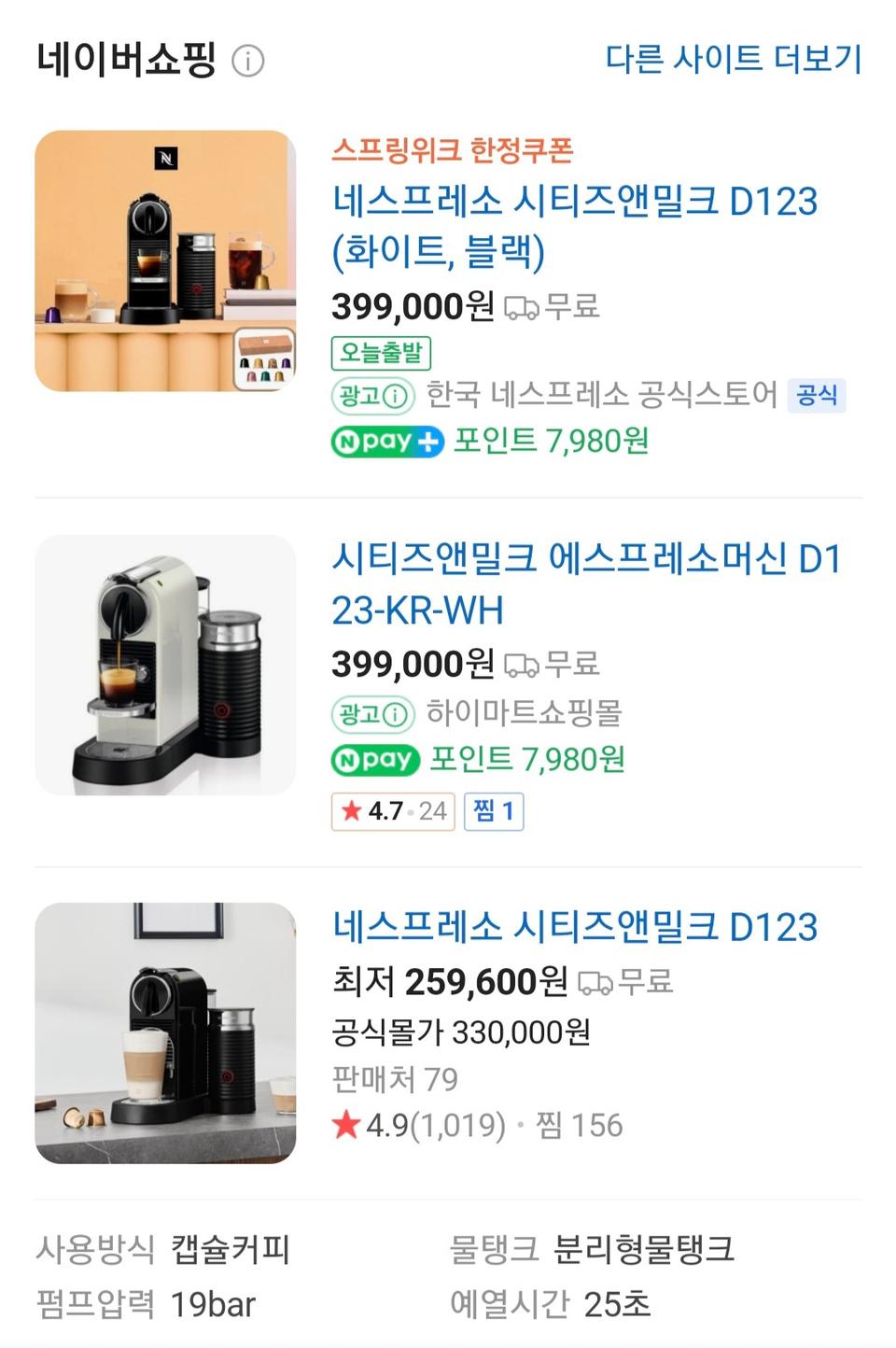Open 다른 사이트 더보기
The width and height of the screenshot is (896, 1348).
click(733, 58)
